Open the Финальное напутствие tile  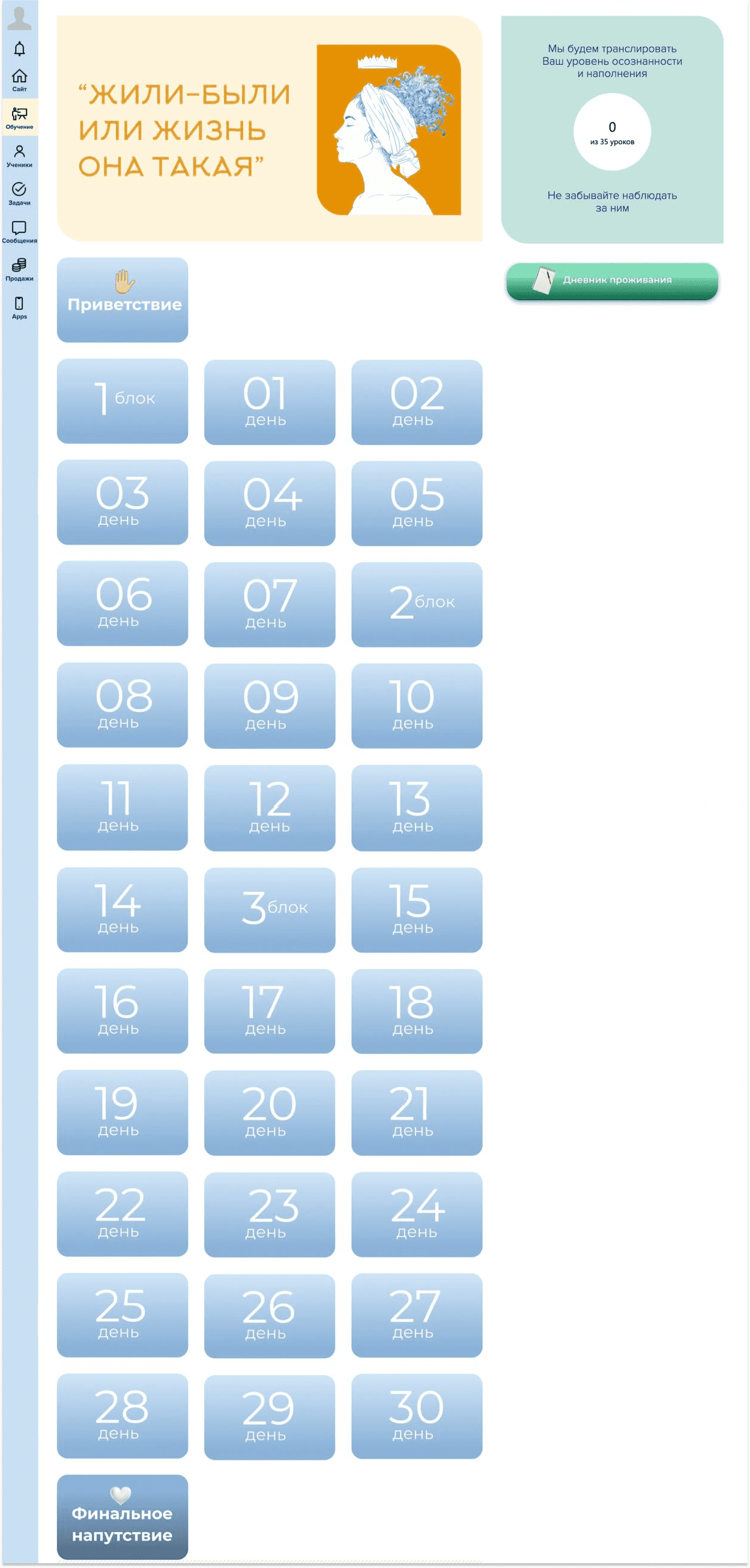point(122,1517)
